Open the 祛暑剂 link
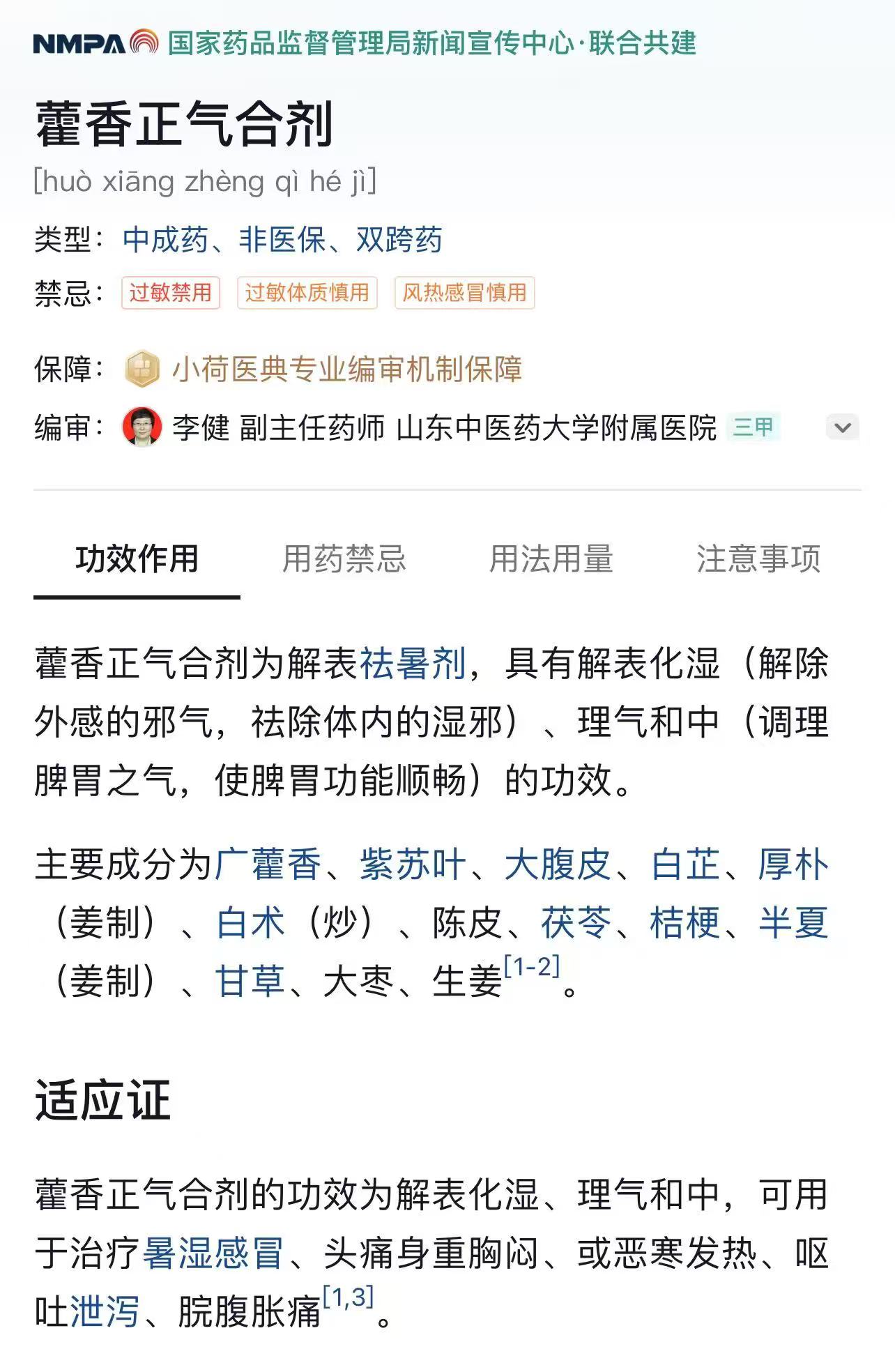895x1372 pixels. click(413, 663)
